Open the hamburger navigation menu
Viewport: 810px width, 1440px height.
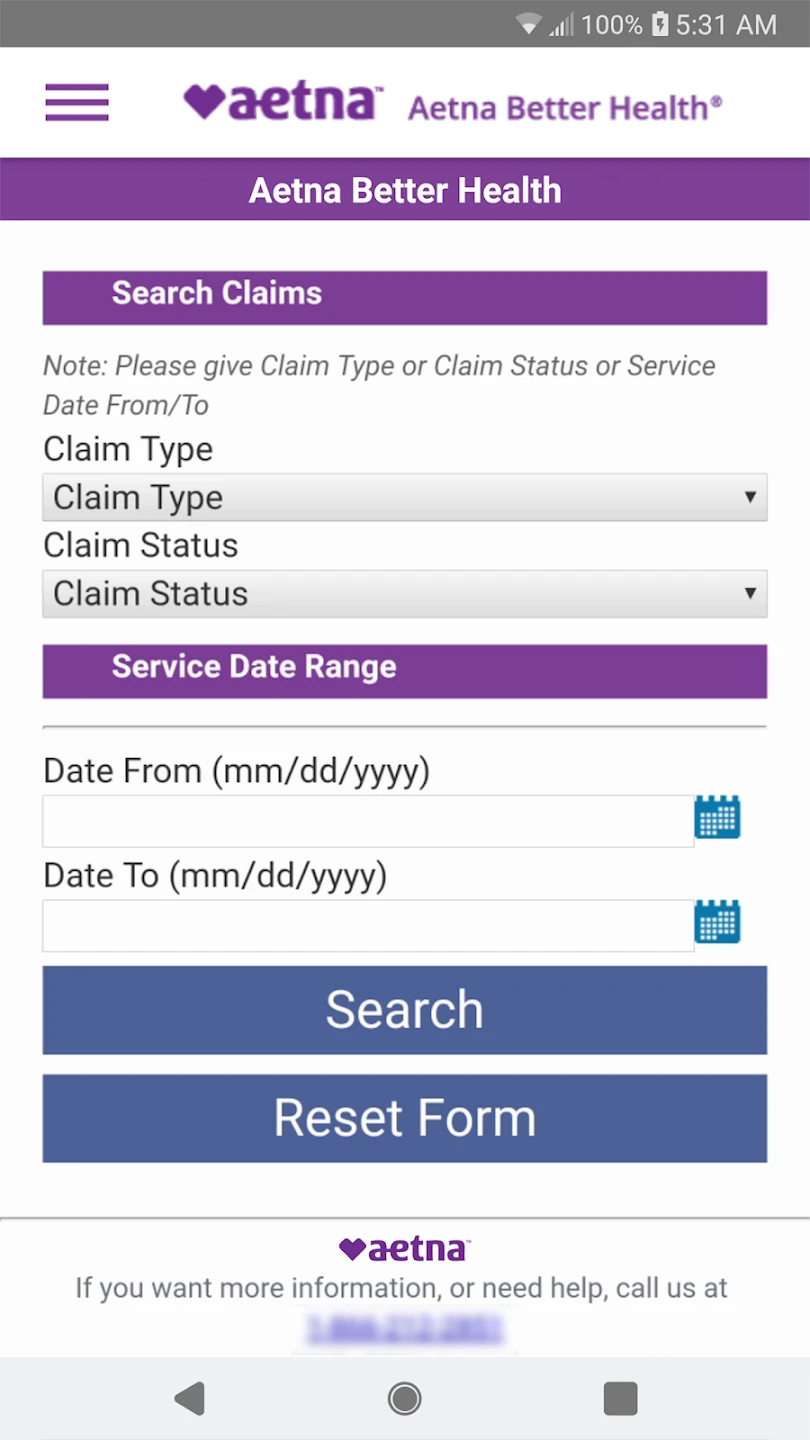[x=77, y=102]
